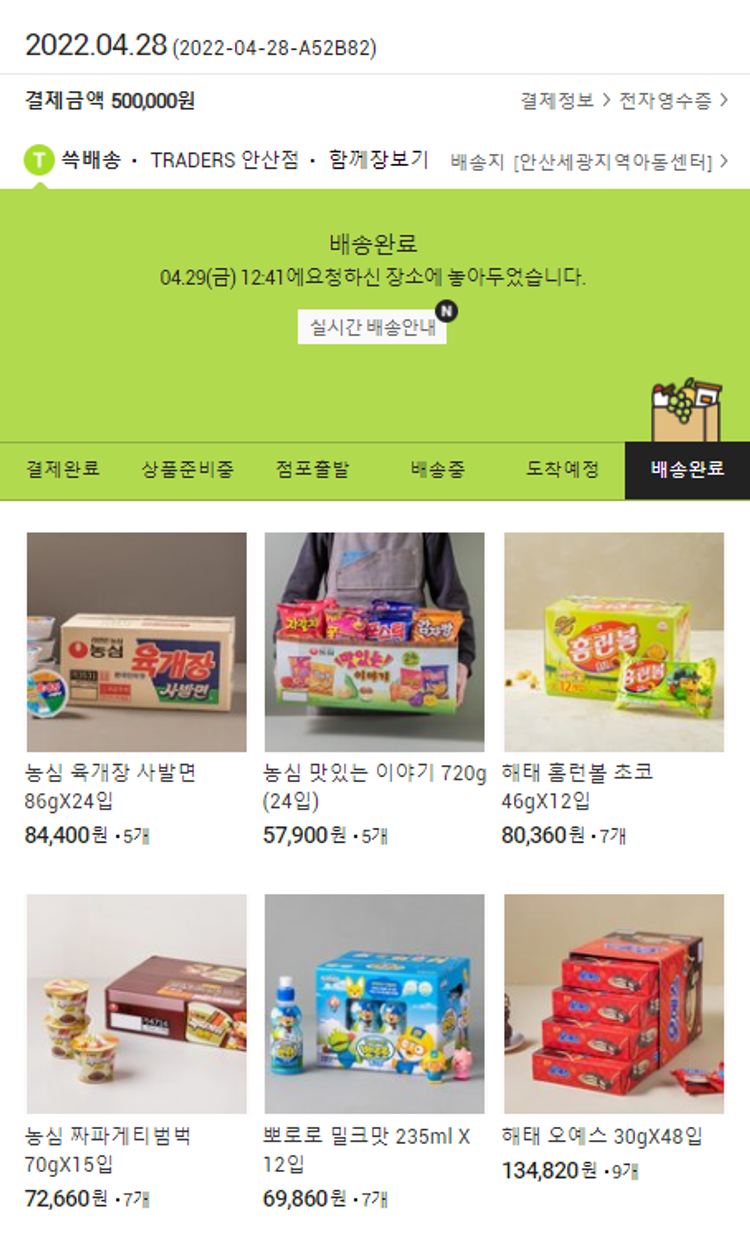View 해태 홈런볼 초코 item
The width and height of the screenshot is (750, 1234).
pos(613,642)
